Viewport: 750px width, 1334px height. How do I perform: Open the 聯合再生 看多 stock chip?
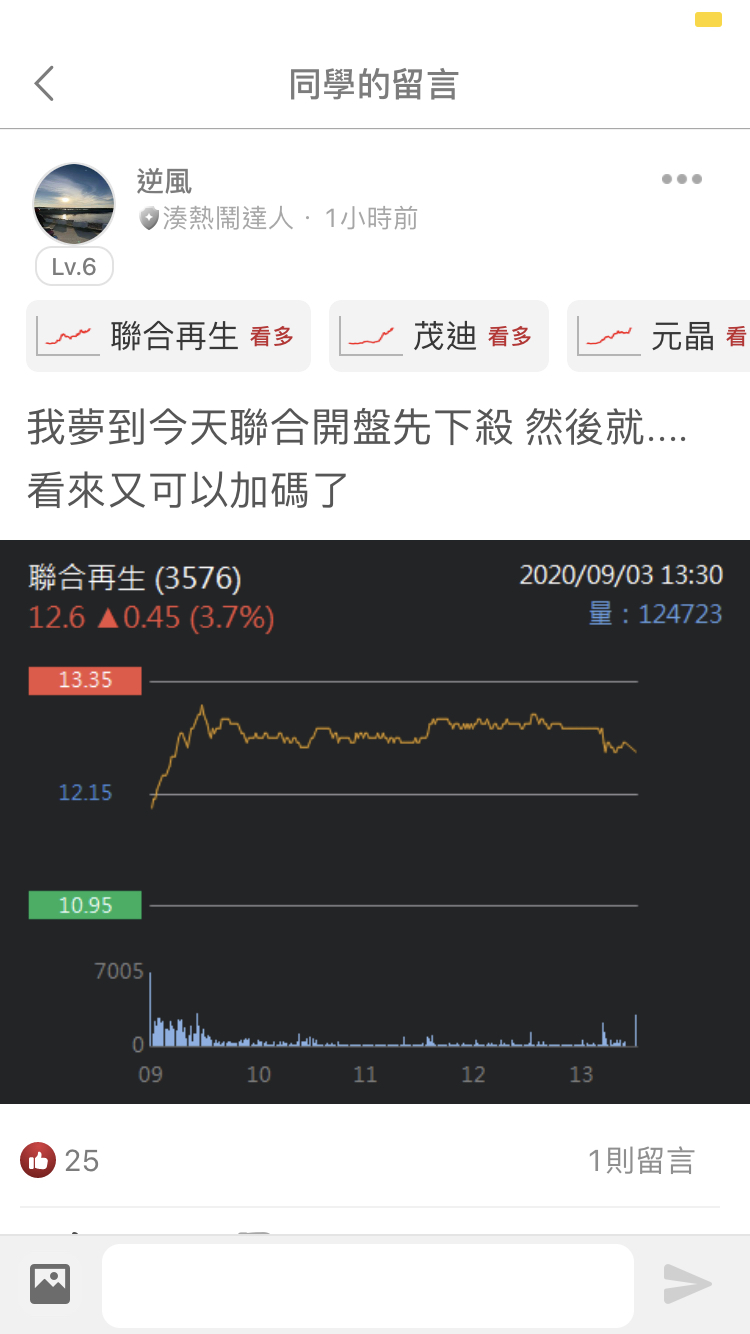coord(168,336)
